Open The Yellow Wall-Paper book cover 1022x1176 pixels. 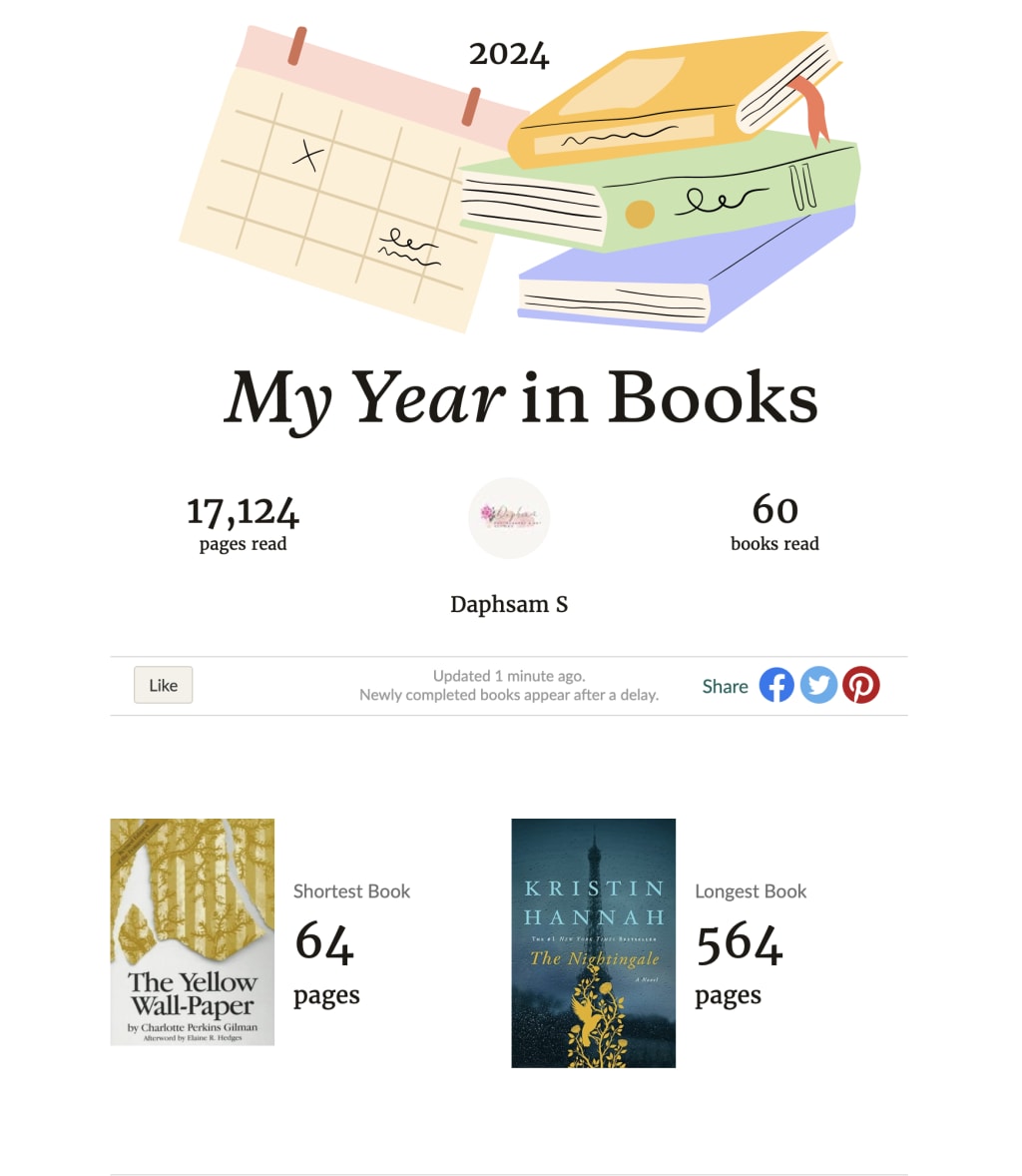[x=192, y=931]
